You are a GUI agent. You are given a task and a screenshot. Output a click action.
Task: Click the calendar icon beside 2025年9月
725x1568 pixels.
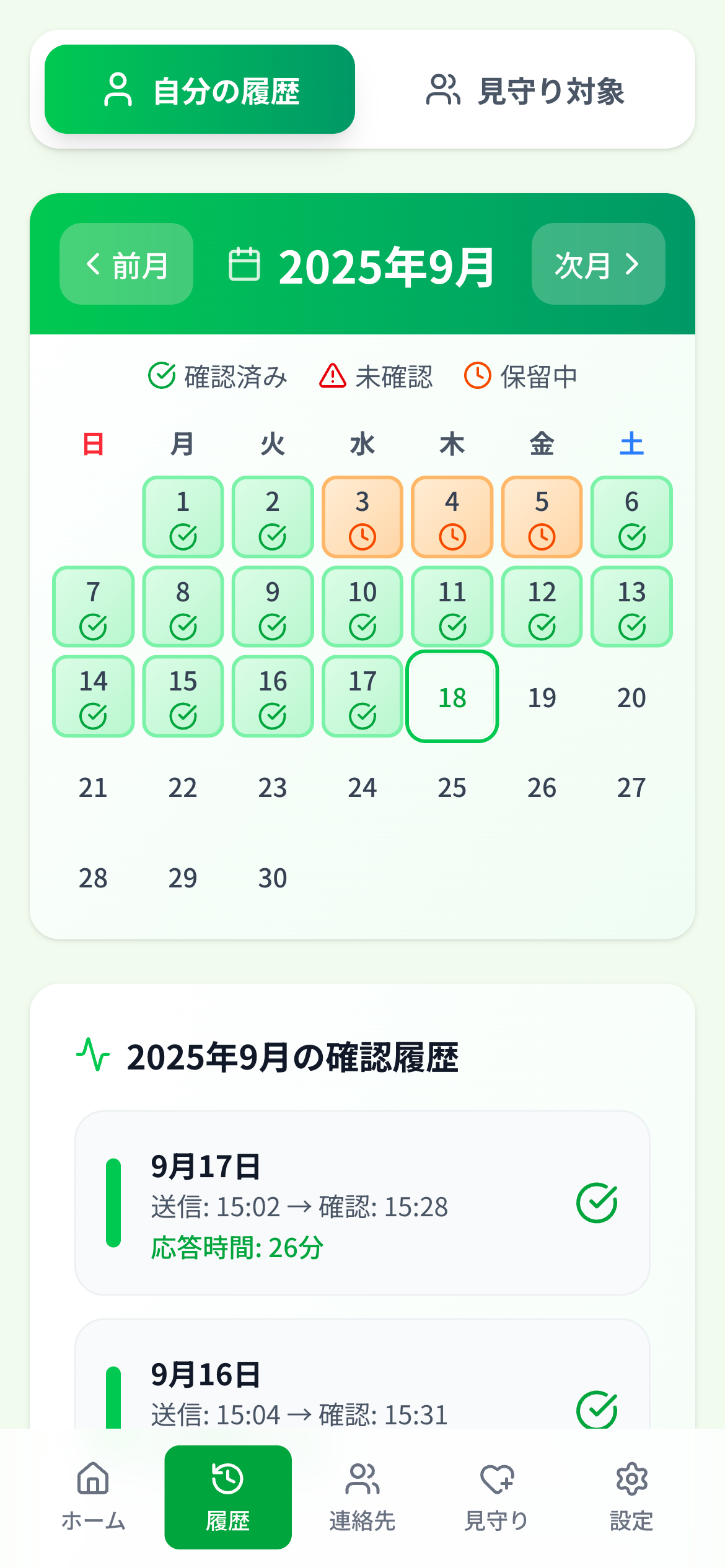tap(246, 264)
